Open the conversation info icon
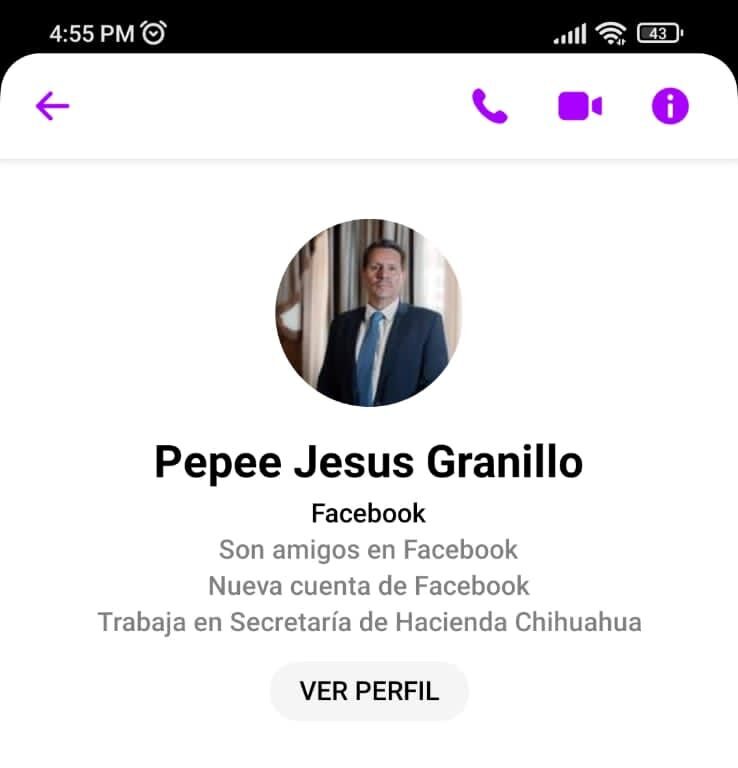Screen dimensions: 738x768 [670, 106]
